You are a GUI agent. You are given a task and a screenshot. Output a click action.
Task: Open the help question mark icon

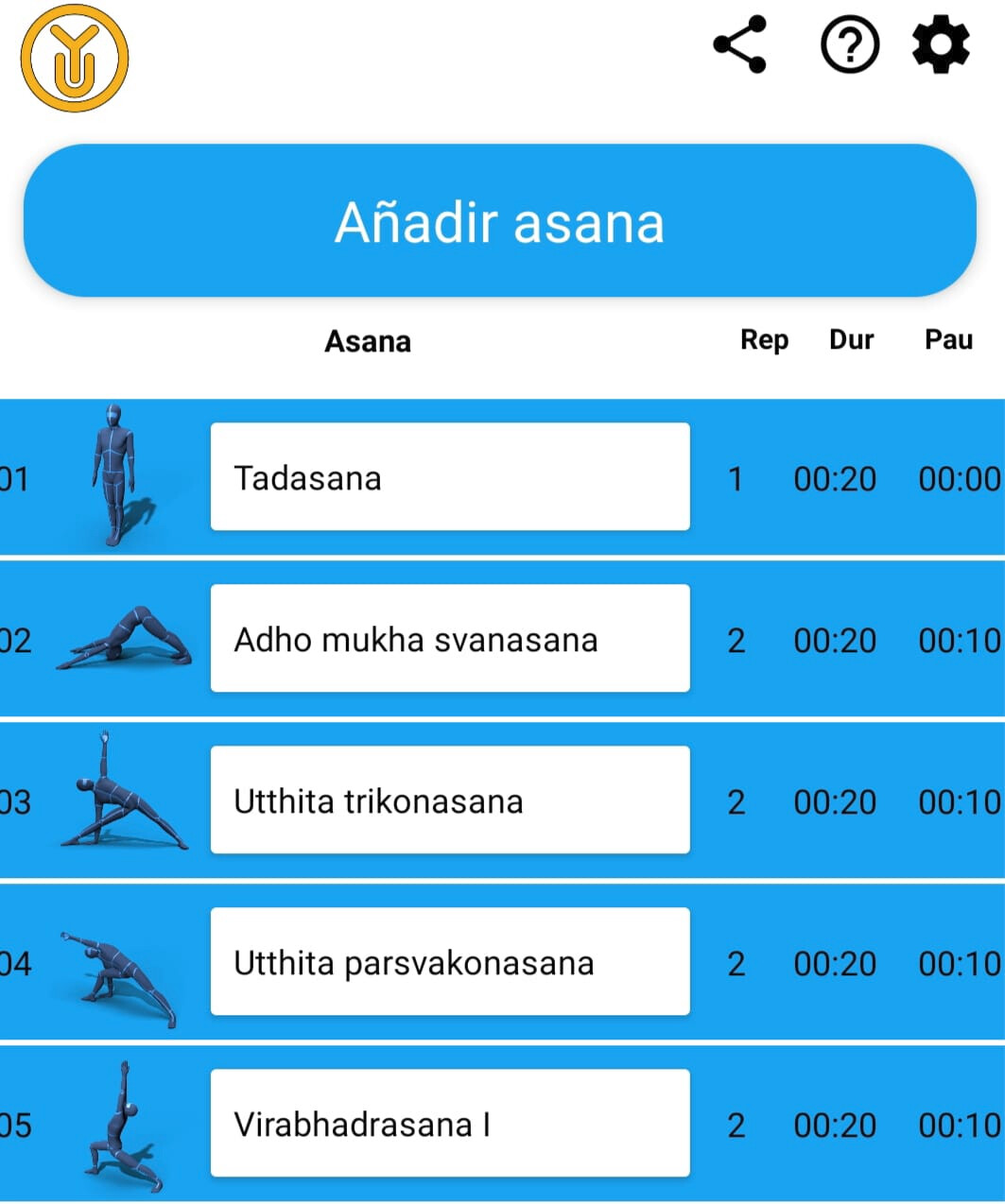tap(850, 44)
